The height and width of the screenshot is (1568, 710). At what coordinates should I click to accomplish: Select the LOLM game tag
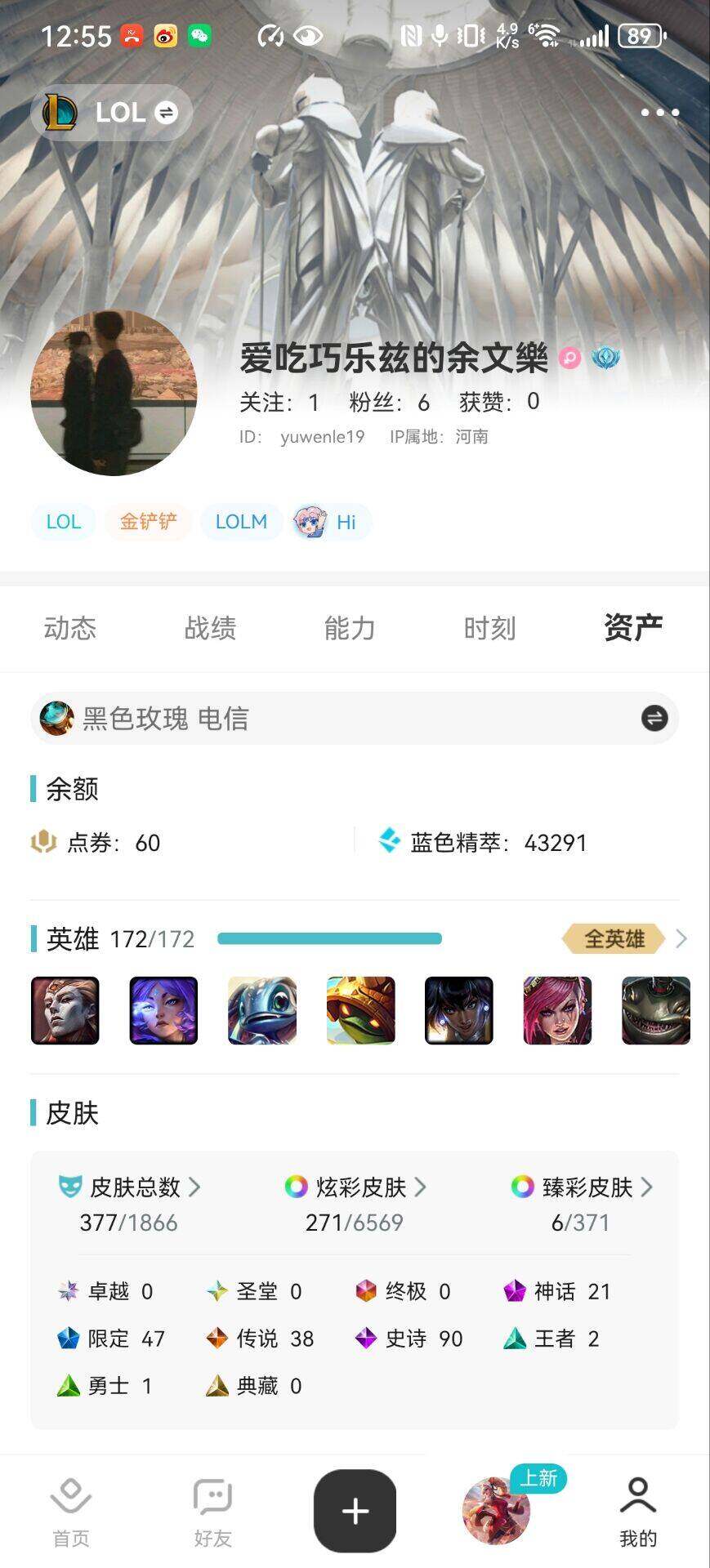click(241, 522)
